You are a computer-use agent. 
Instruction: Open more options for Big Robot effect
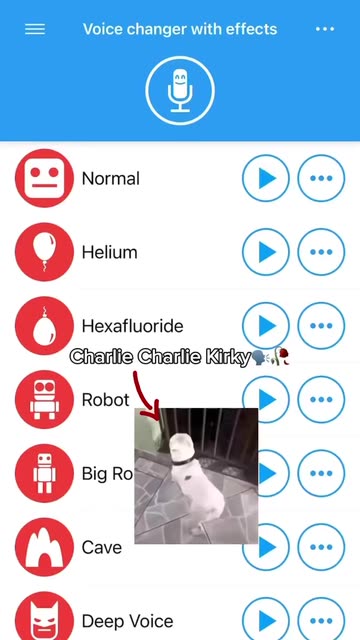(321, 473)
